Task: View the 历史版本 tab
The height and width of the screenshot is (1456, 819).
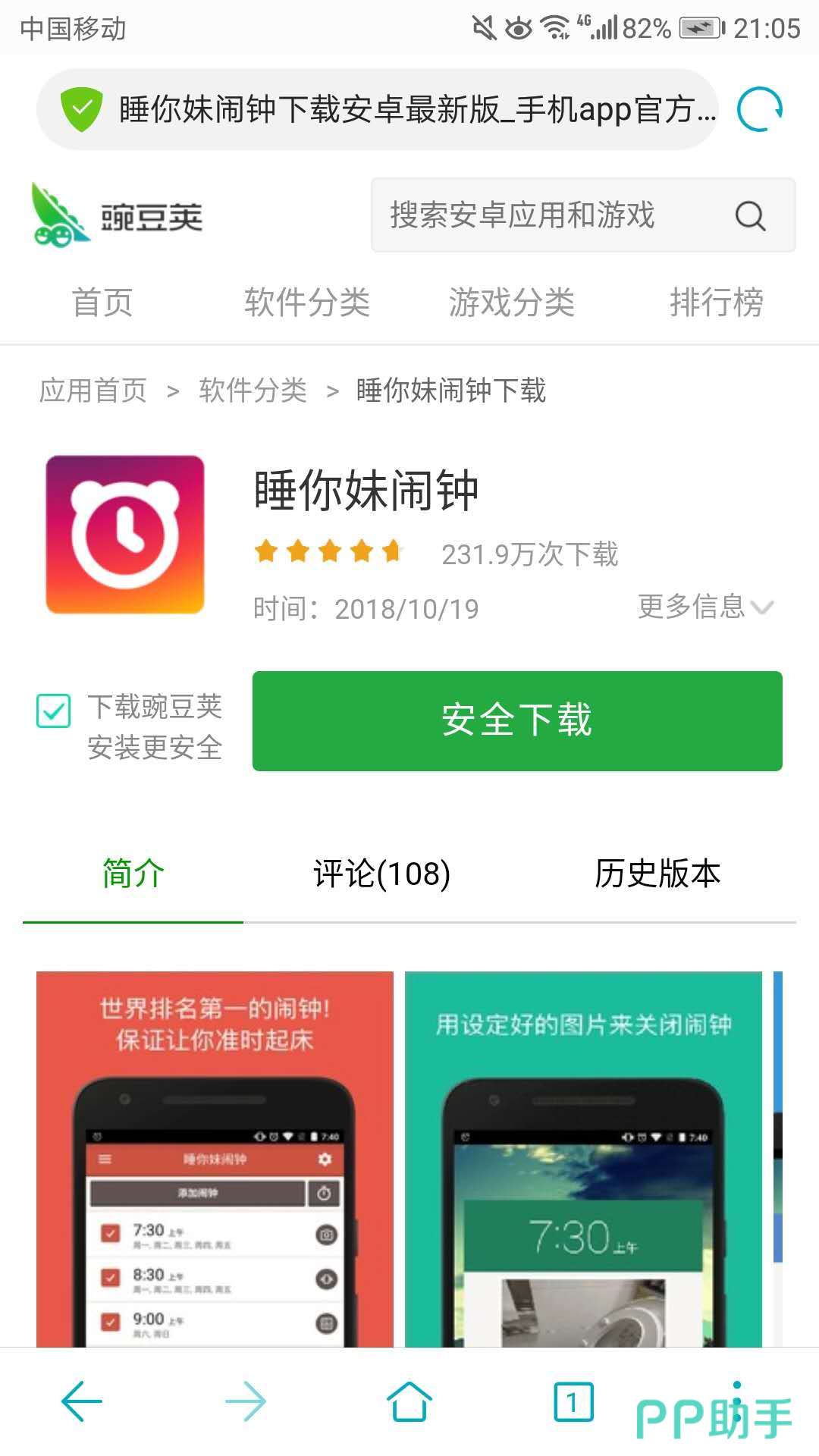Action: pyautogui.click(x=657, y=874)
